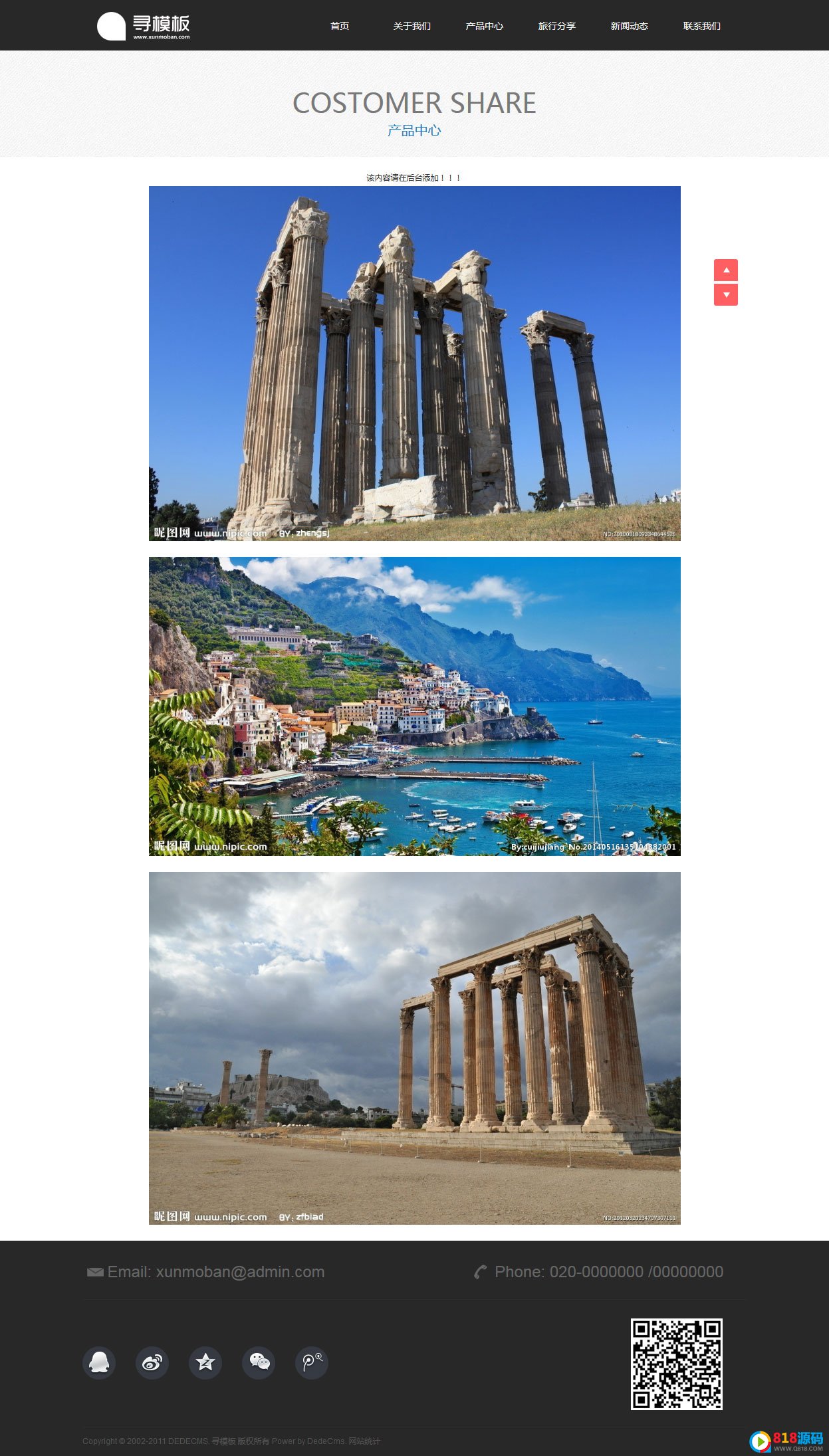Viewport: 829px width, 1456px height.
Task: Open the 首页 nav item
Action: coord(340,26)
